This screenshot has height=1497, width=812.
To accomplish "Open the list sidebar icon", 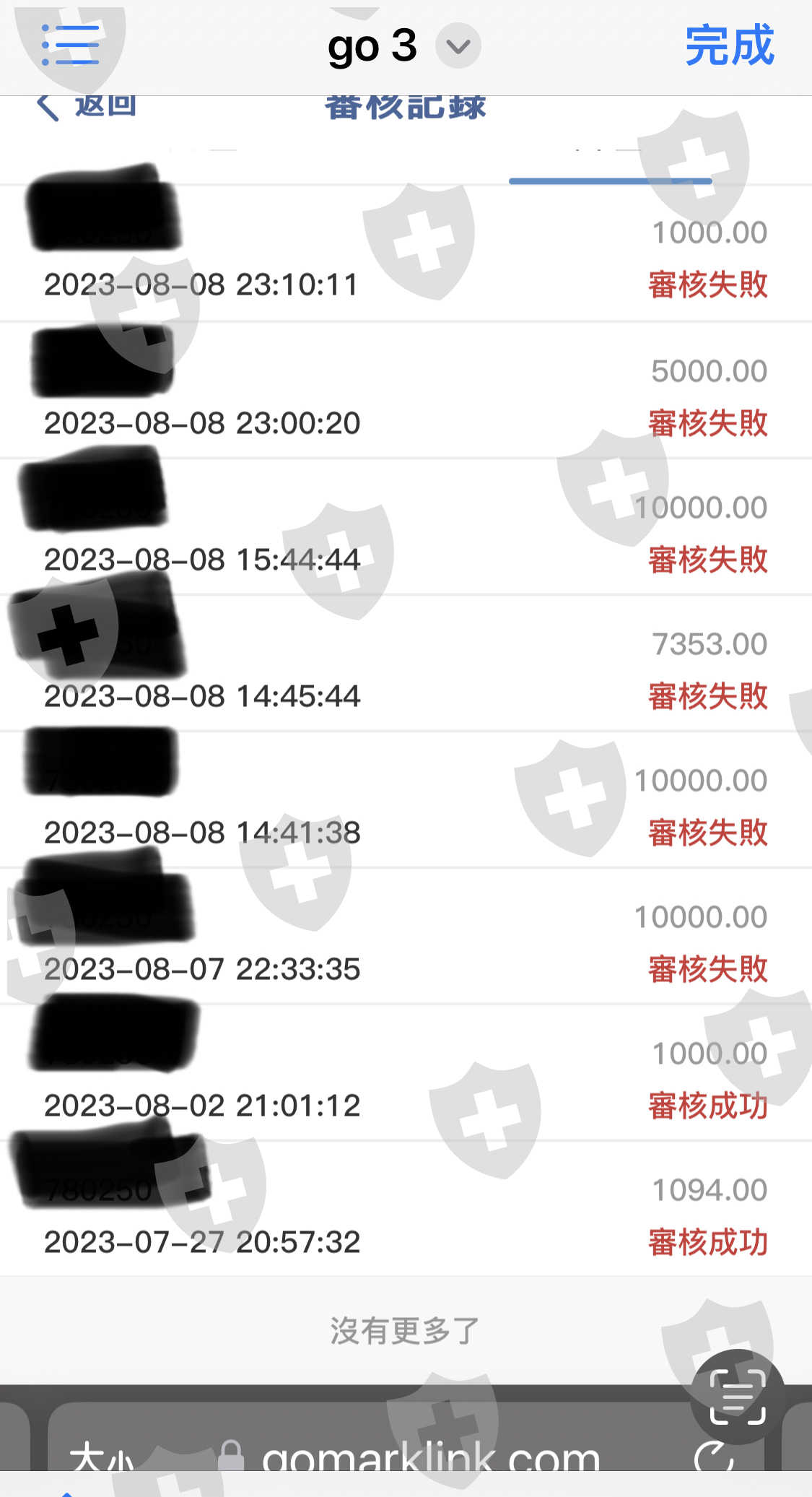I will click(70, 45).
